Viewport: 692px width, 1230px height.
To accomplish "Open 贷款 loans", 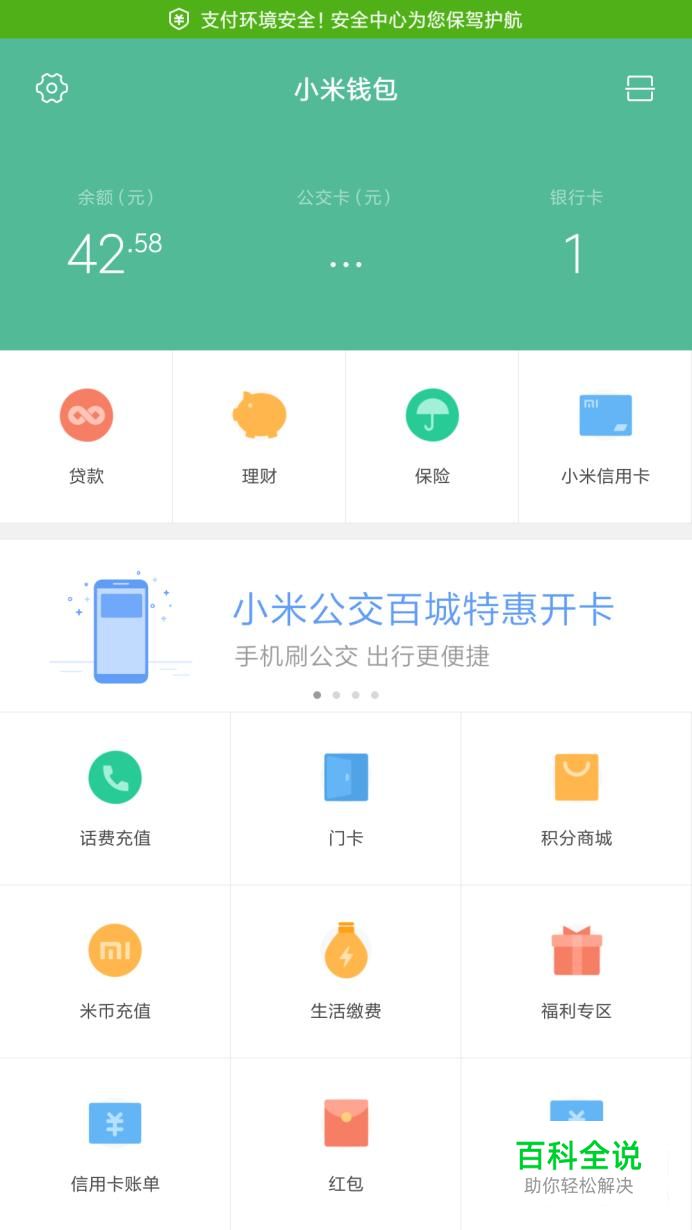I will click(86, 436).
